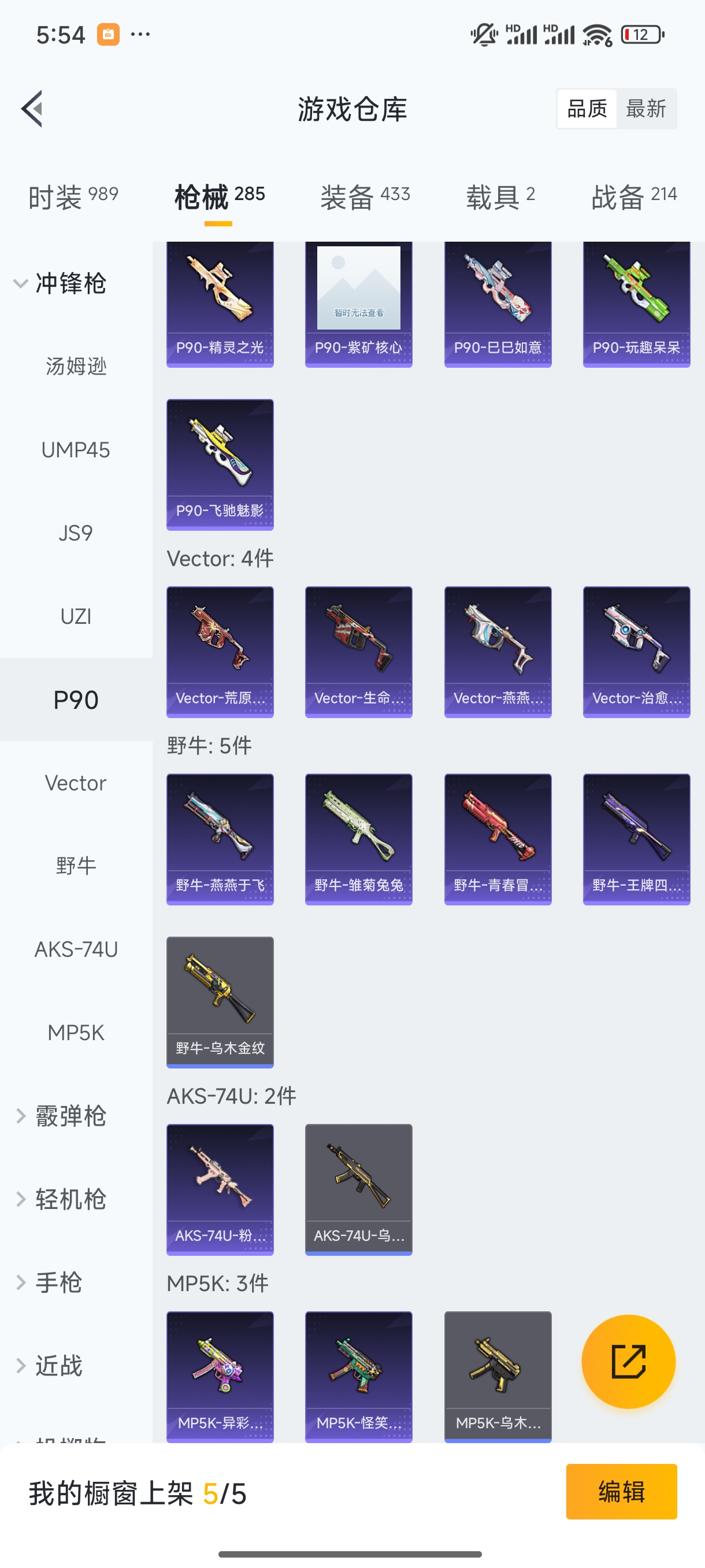Open the P90-精灵之光 skin
The height and width of the screenshot is (1568, 705).
220,304
